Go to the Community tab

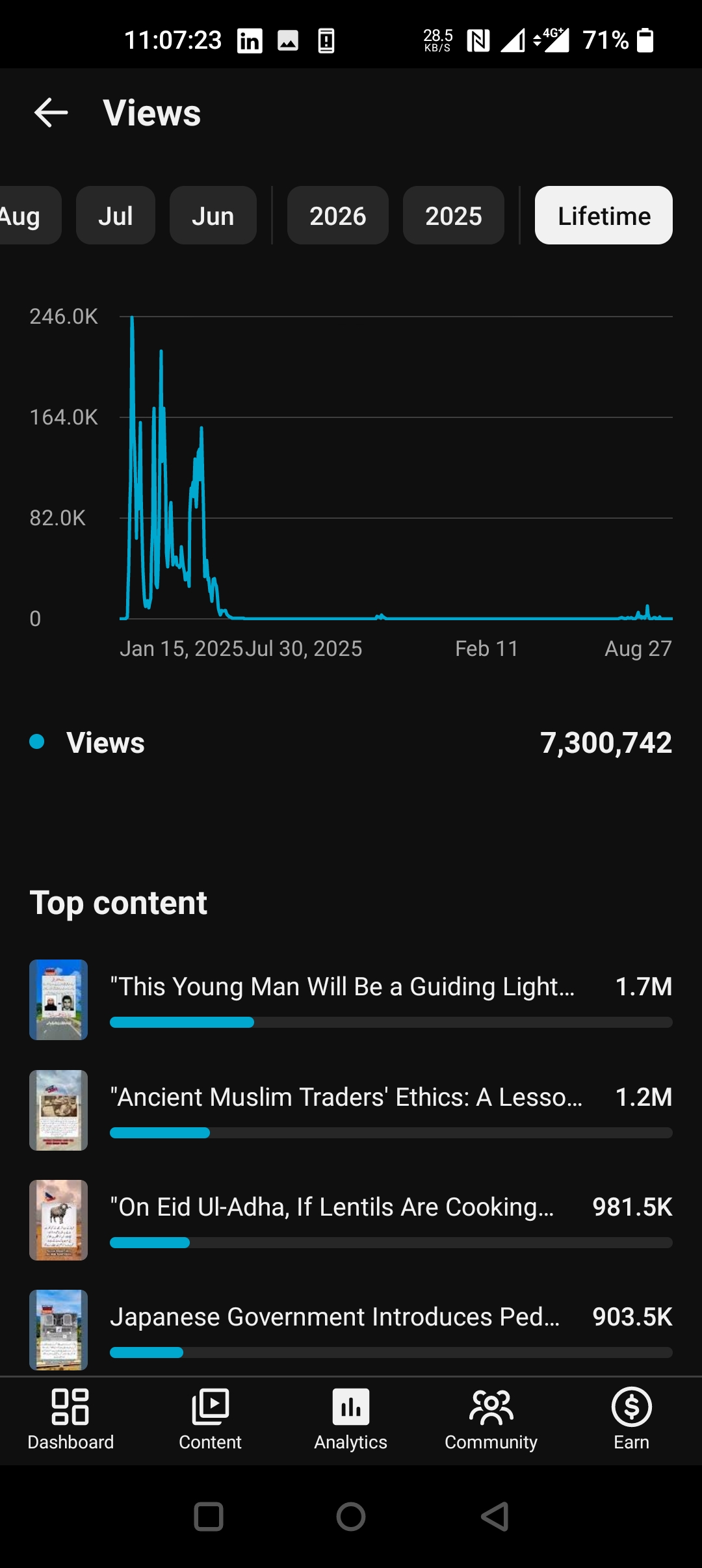491,1419
